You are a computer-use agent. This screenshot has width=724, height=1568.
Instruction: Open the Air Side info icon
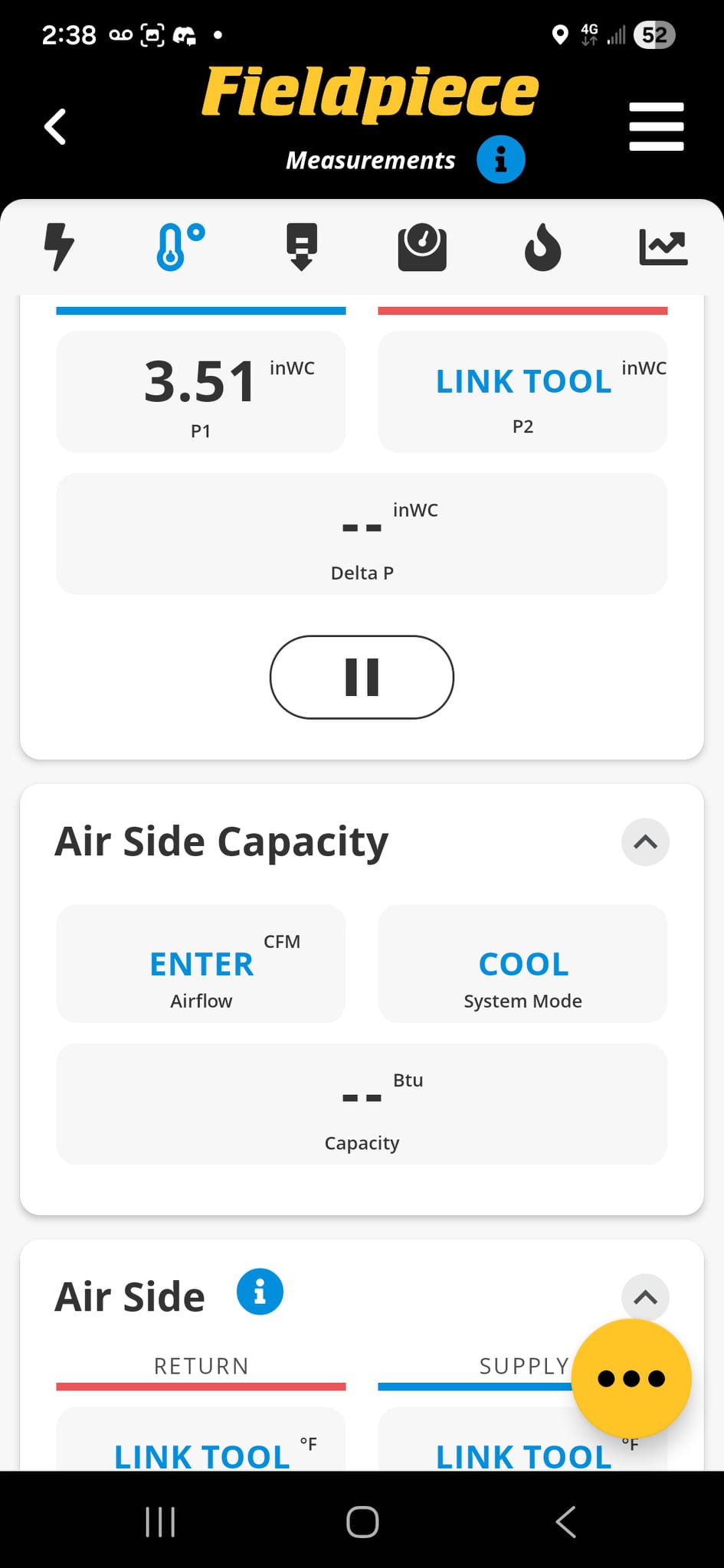(x=260, y=1292)
